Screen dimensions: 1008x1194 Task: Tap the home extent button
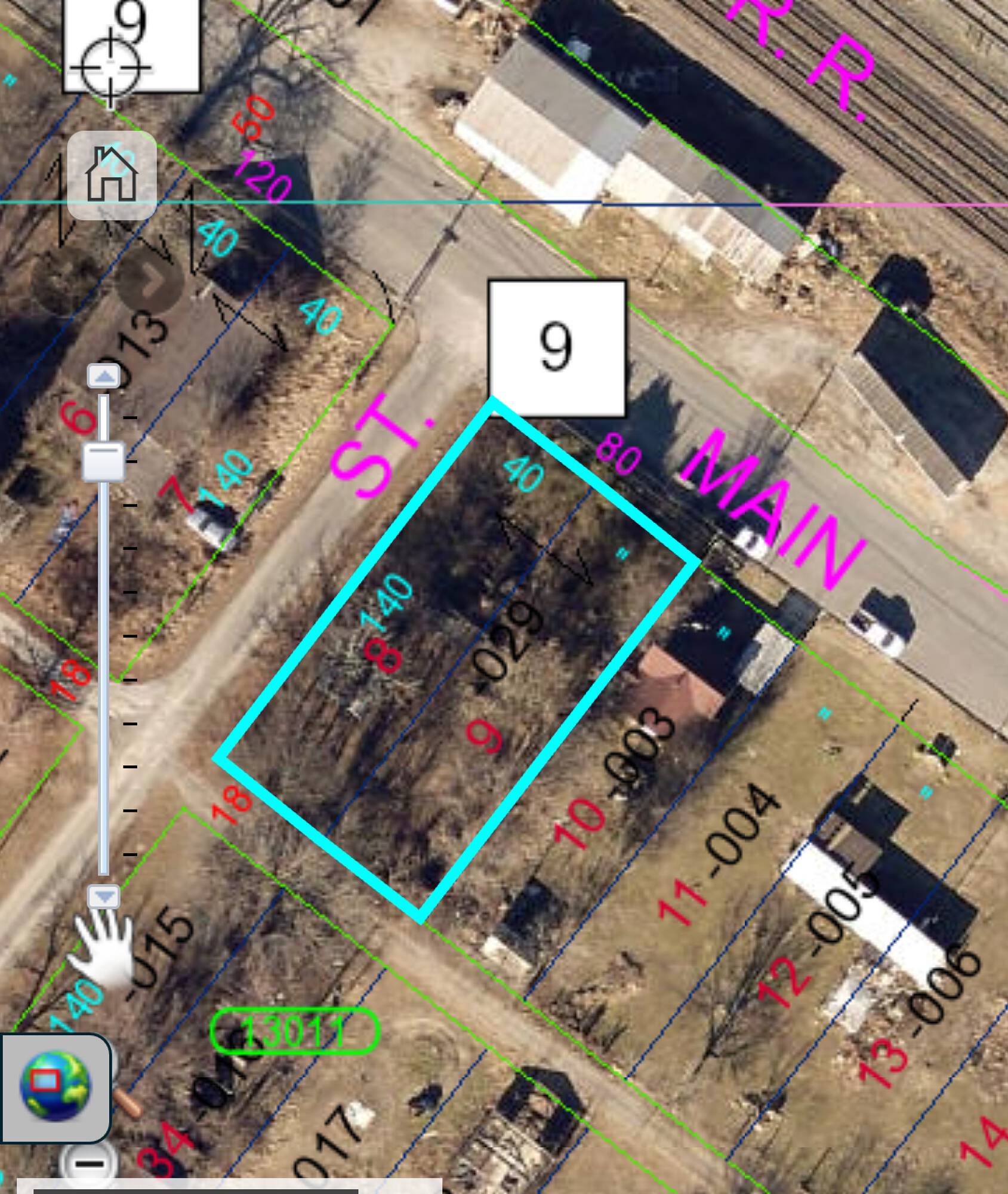pos(112,175)
